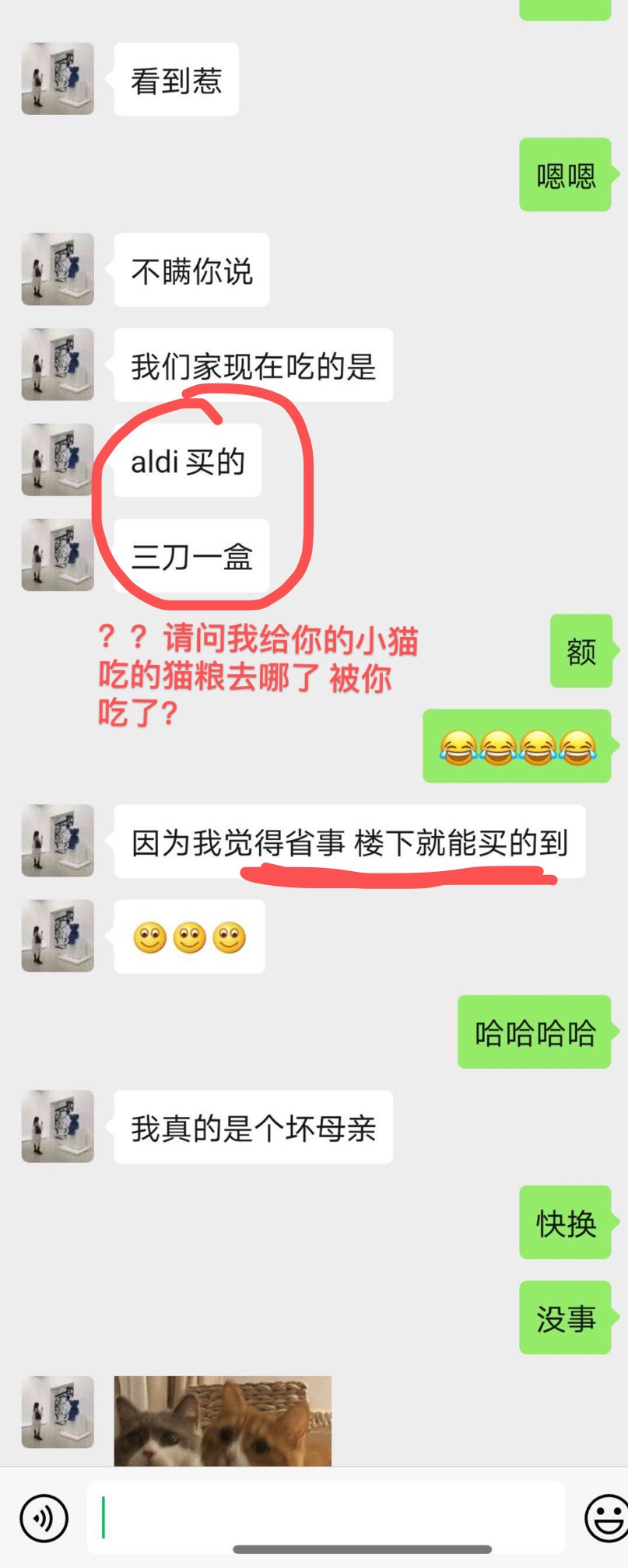Open the cat photo message
The width and height of the screenshot is (628, 1568).
[x=223, y=1420]
